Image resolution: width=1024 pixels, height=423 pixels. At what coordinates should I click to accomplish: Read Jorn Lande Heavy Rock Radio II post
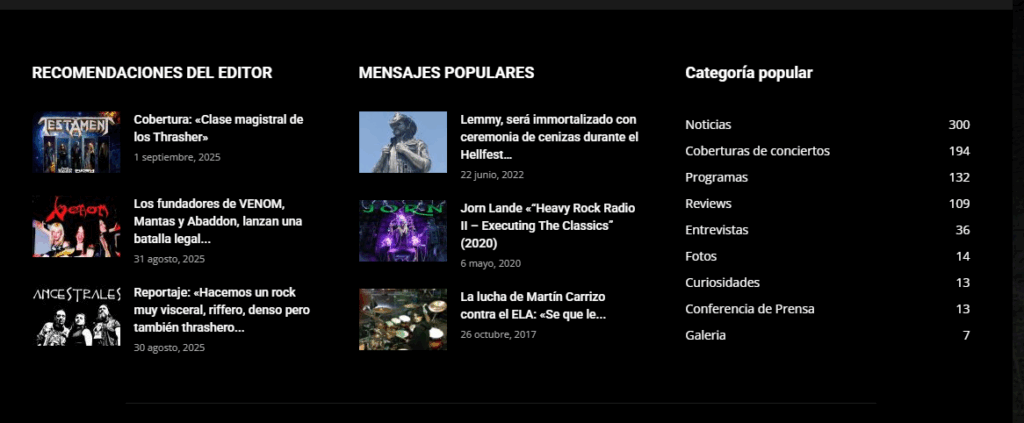[x=547, y=225]
